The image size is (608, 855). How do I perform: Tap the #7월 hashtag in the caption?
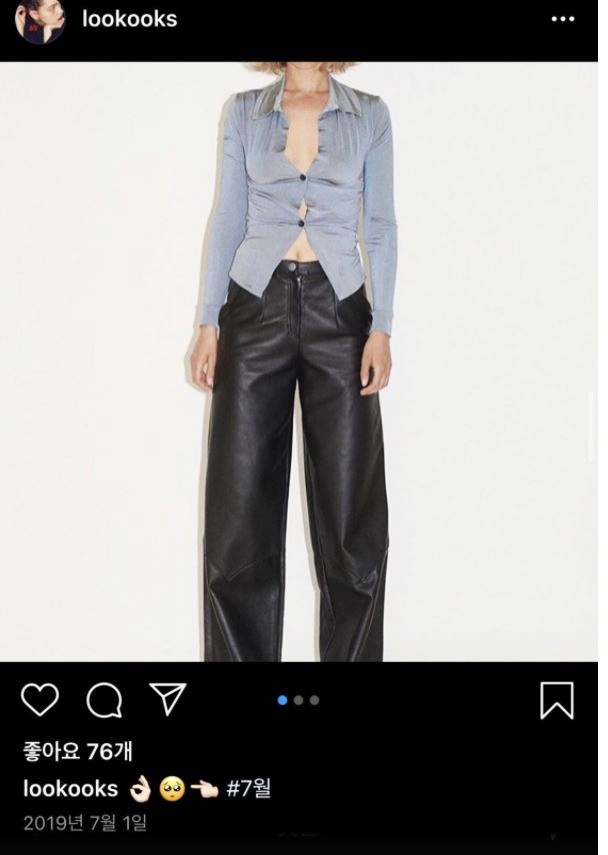pos(249,788)
